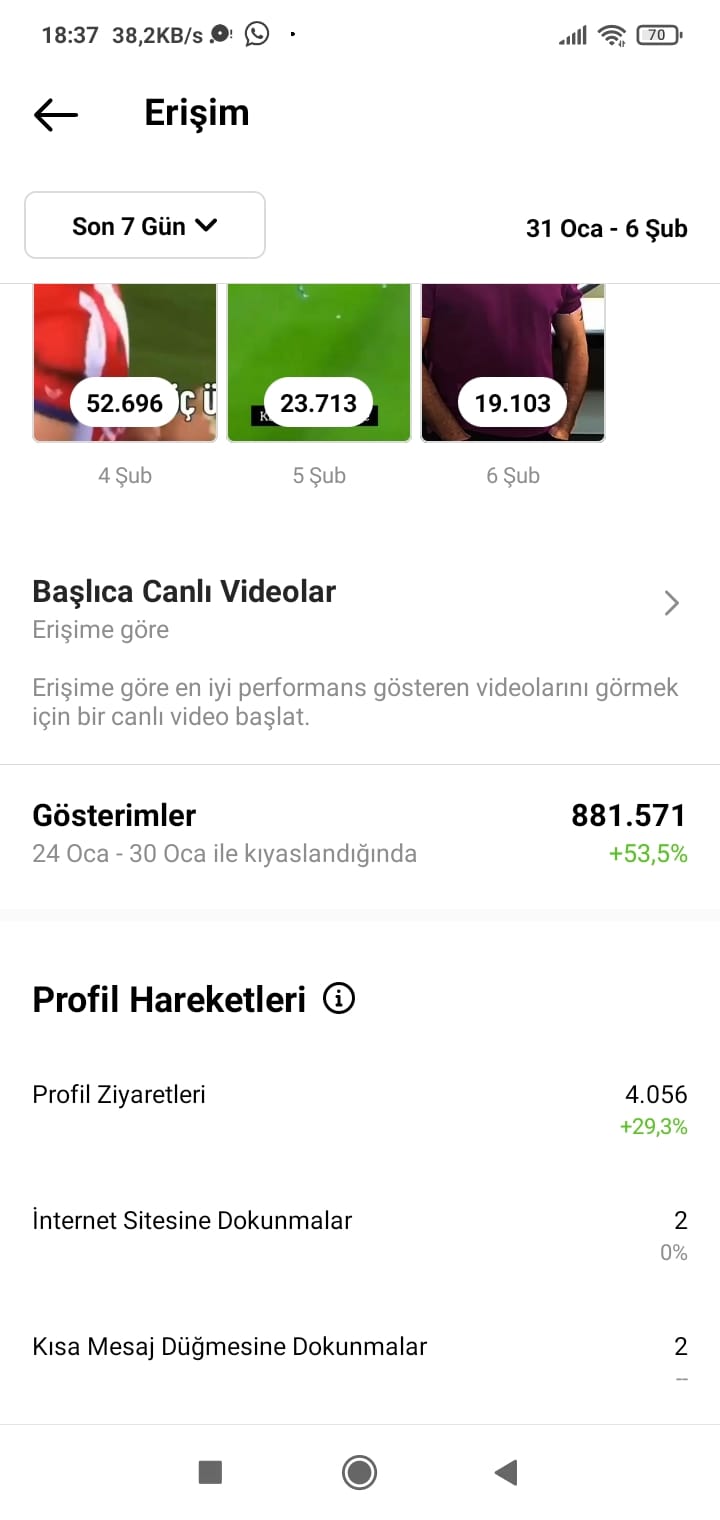The image size is (720, 1520).
Task: Open the 5 Şub post with 23.713 reach
Action: point(319,363)
